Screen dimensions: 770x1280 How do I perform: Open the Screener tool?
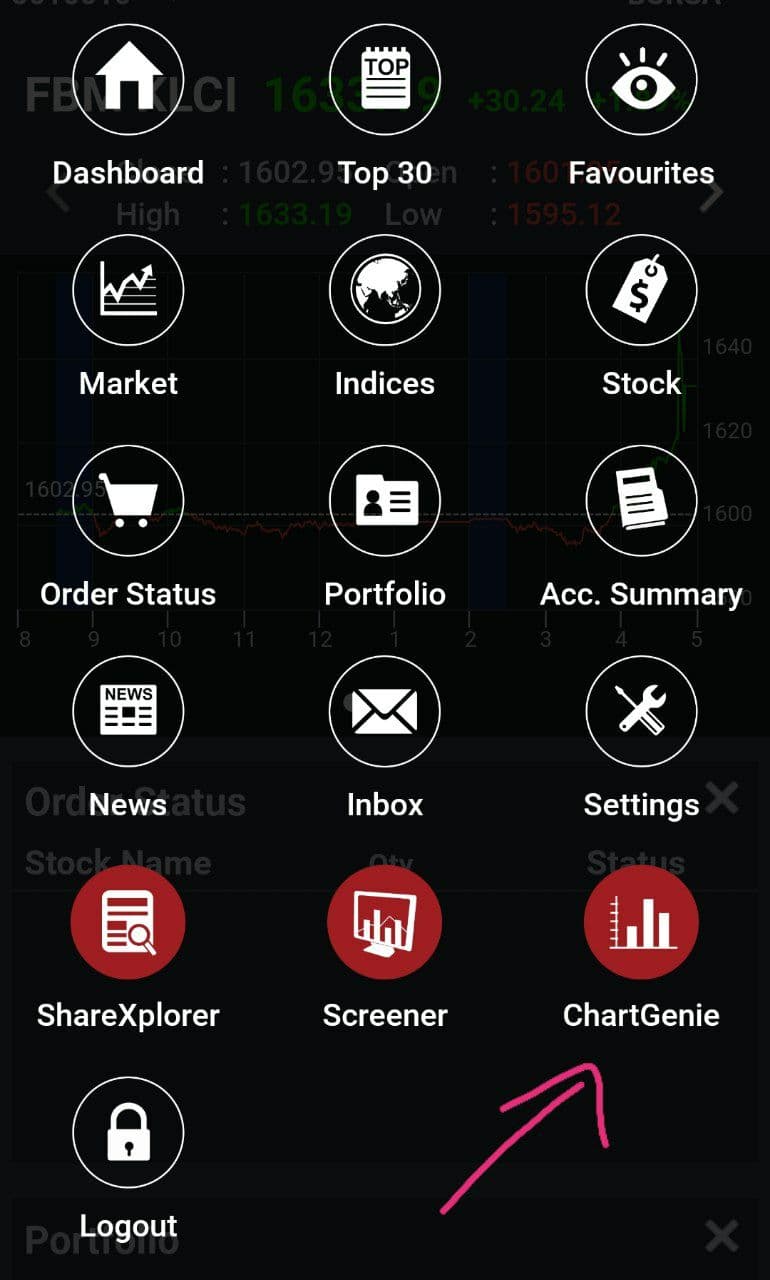385,922
